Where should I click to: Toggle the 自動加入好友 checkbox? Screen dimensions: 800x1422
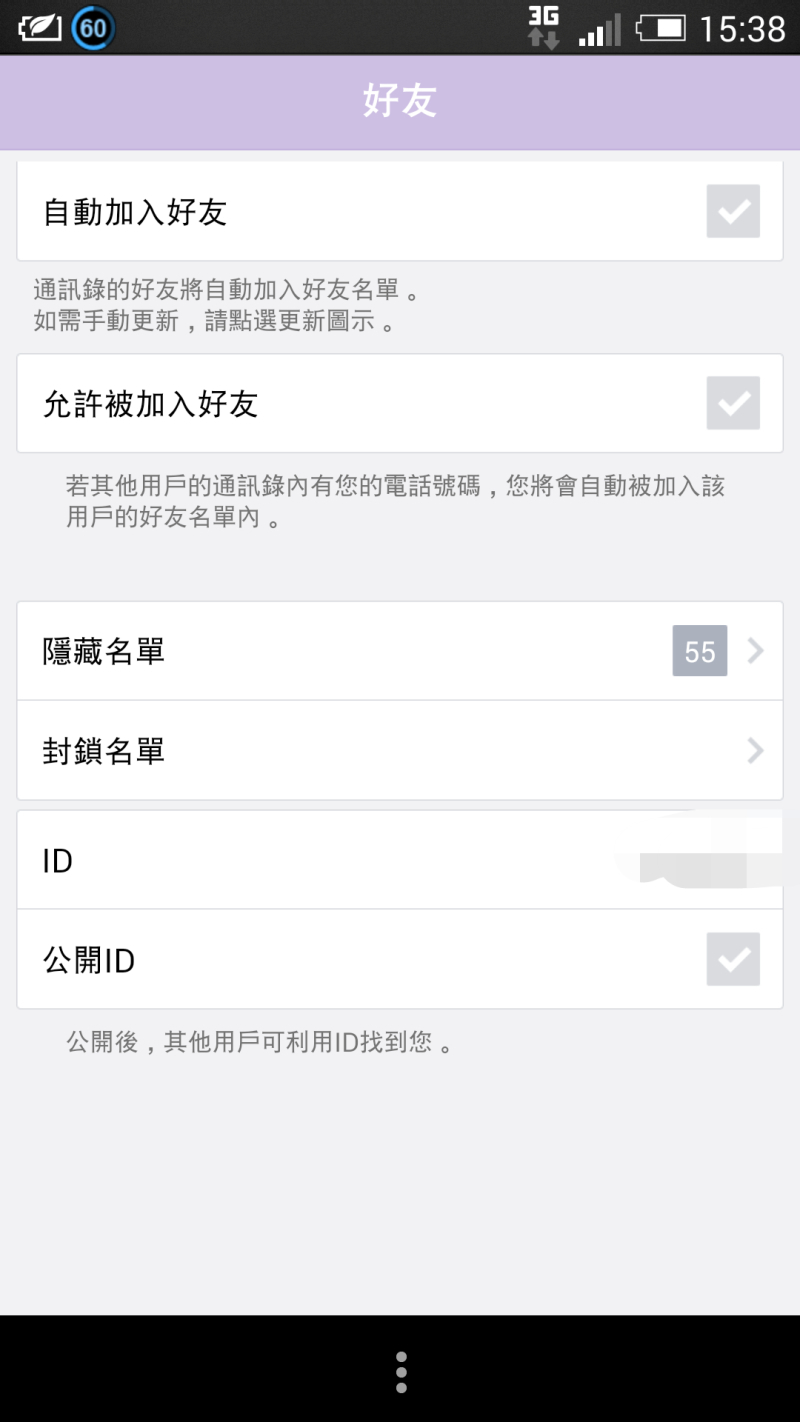[x=733, y=211]
